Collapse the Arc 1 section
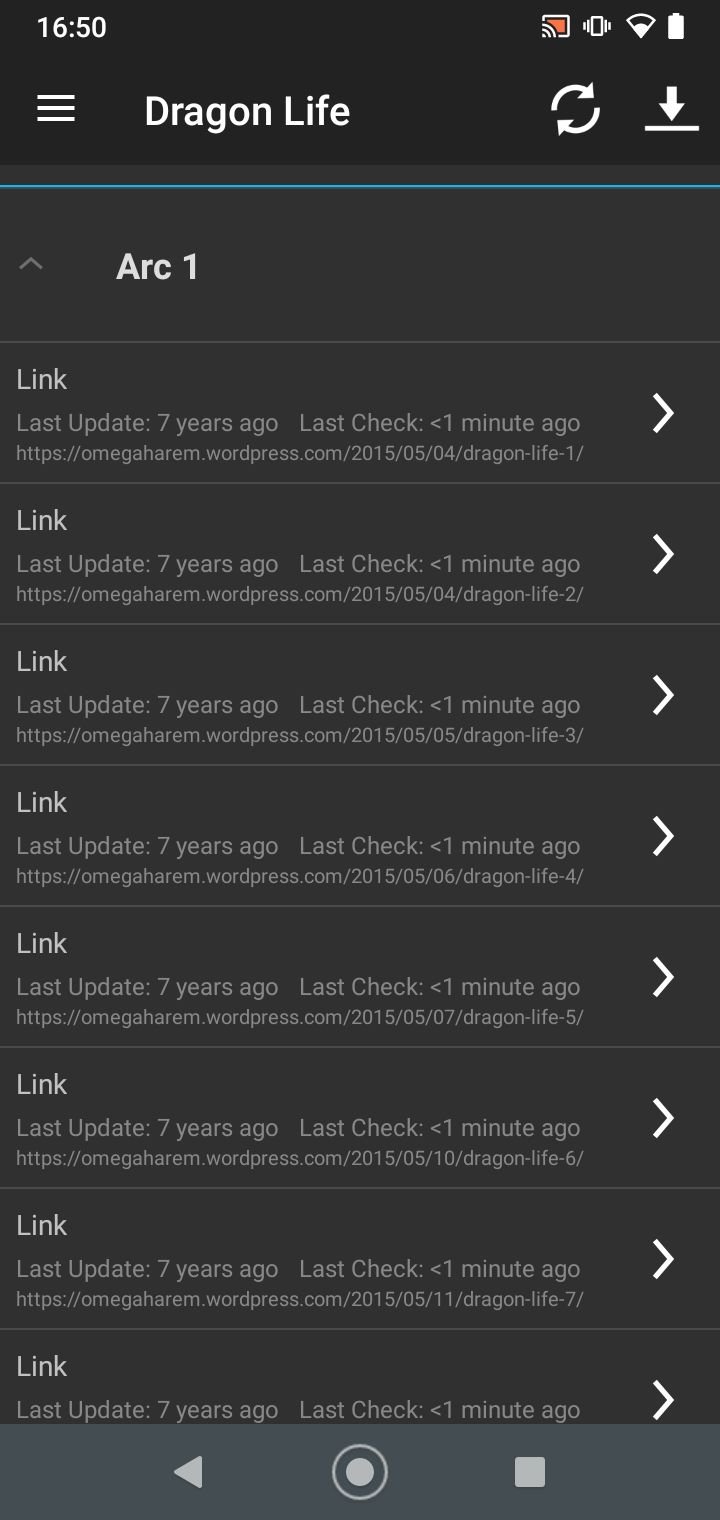The width and height of the screenshot is (720, 1520). click(360, 266)
